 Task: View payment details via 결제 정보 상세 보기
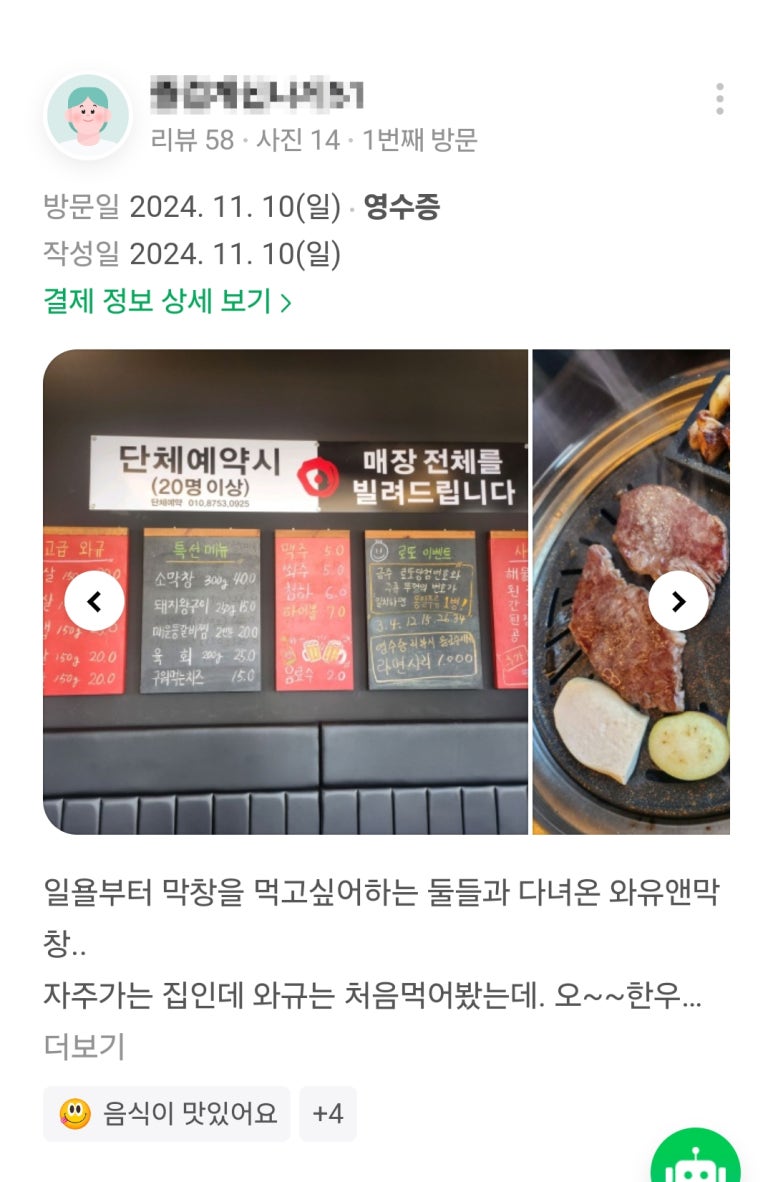167,301
